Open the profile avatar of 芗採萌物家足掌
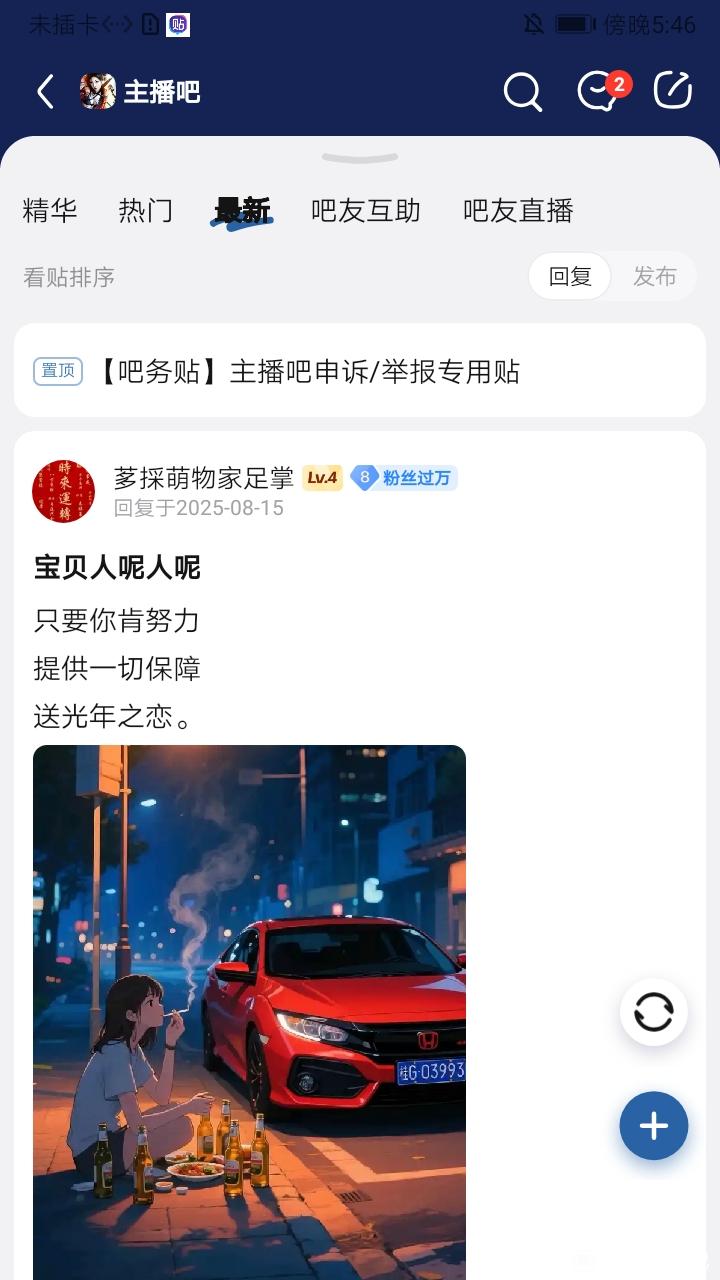 click(x=63, y=491)
